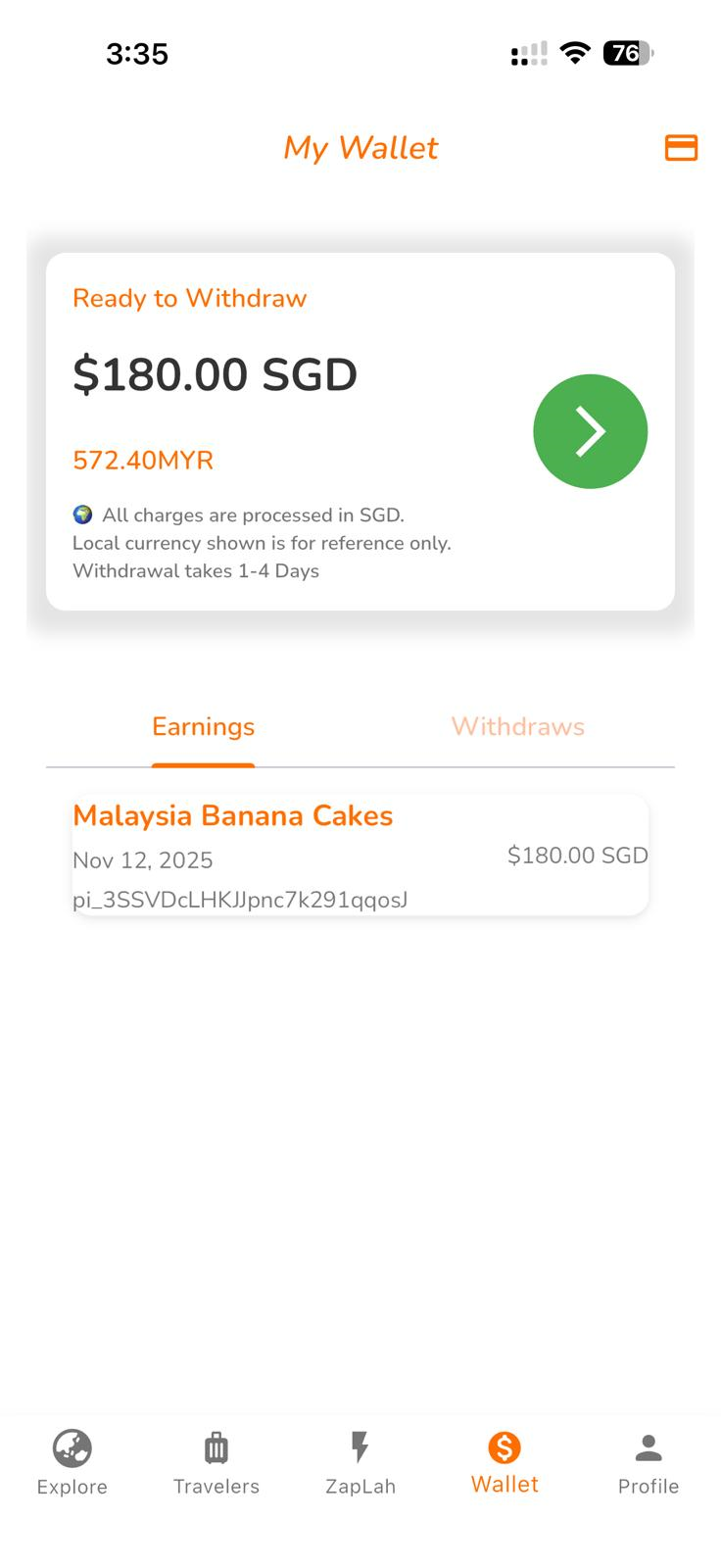Select the Nov 12, 2025 transaction date
This screenshot has width=721, height=1568.
143,860
